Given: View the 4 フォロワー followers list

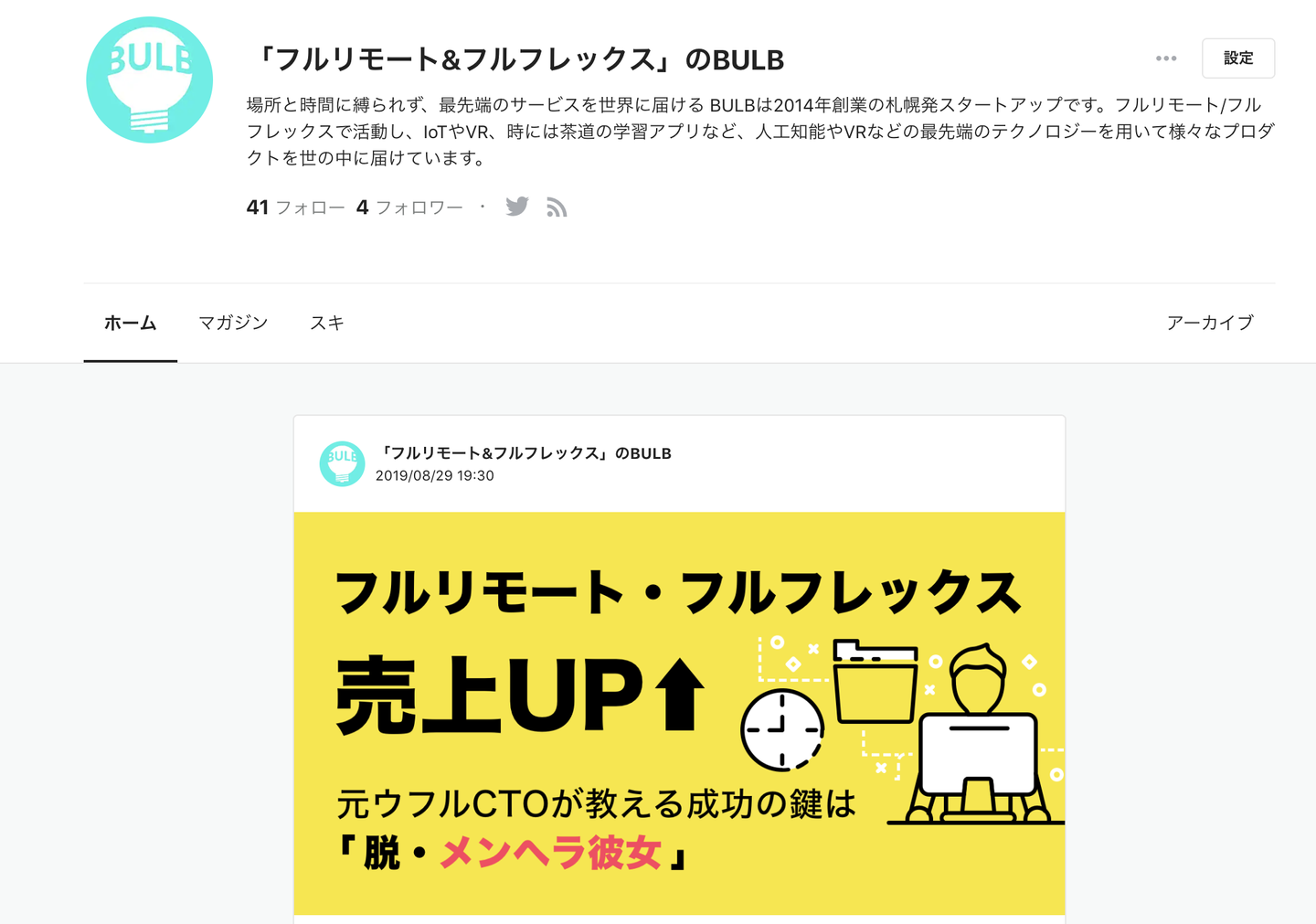Looking at the screenshot, I should (409, 207).
